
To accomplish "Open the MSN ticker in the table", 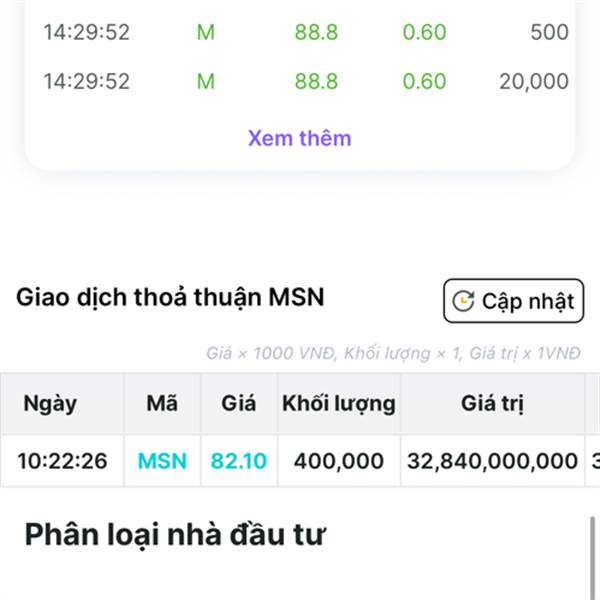I will 162,461.
